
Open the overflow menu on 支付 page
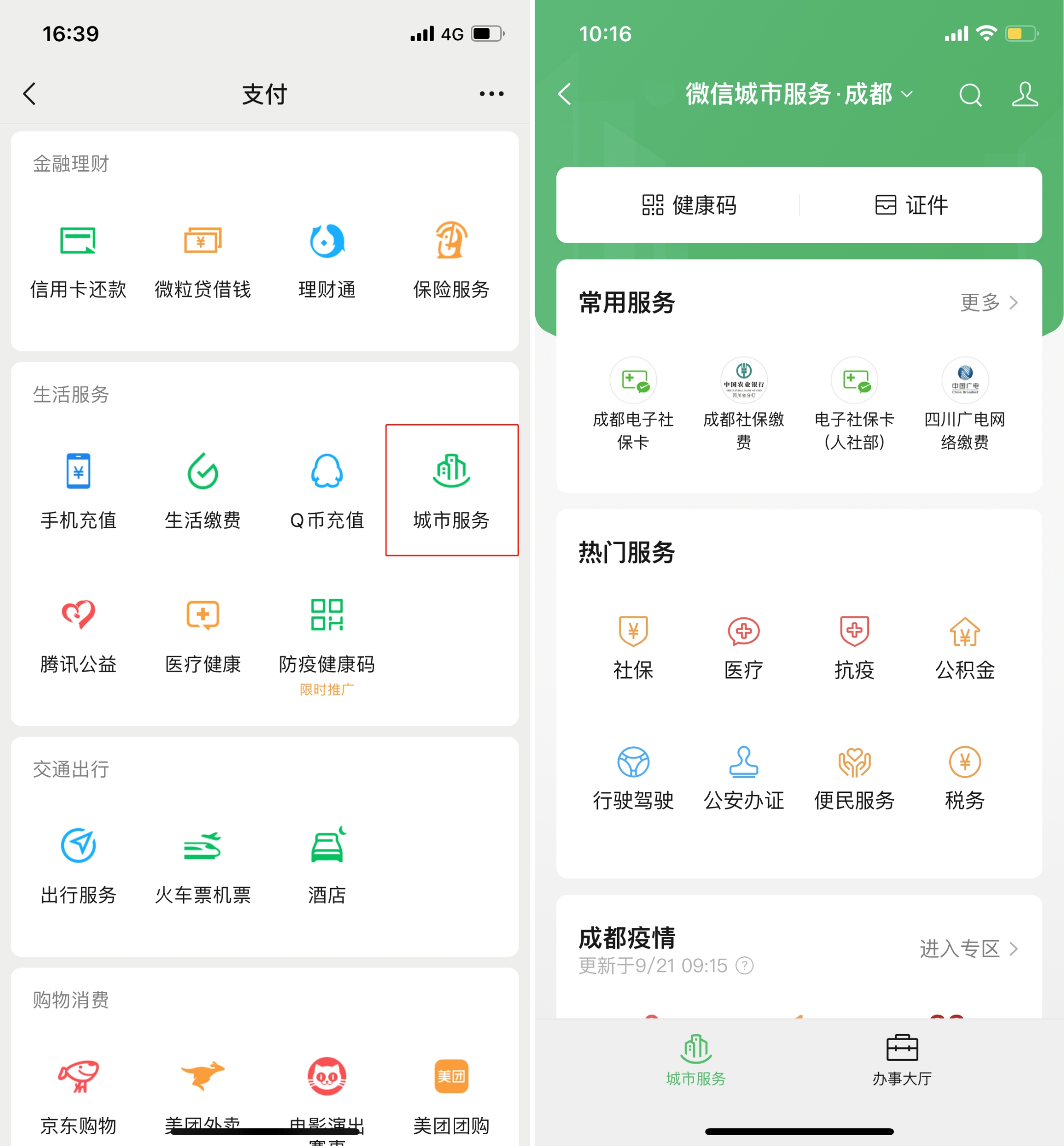pyautogui.click(x=491, y=94)
